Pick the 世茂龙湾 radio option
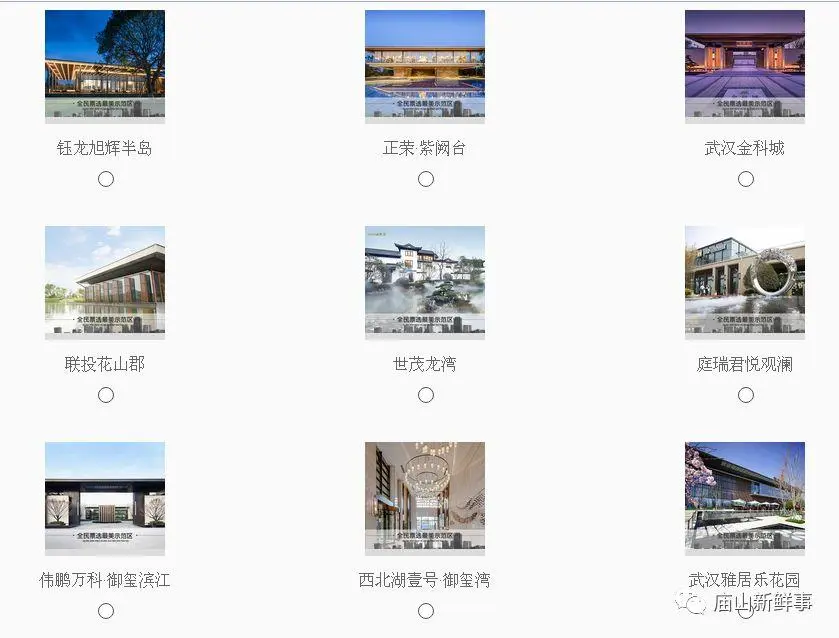Image resolution: width=839 pixels, height=638 pixels. pyautogui.click(x=426, y=395)
